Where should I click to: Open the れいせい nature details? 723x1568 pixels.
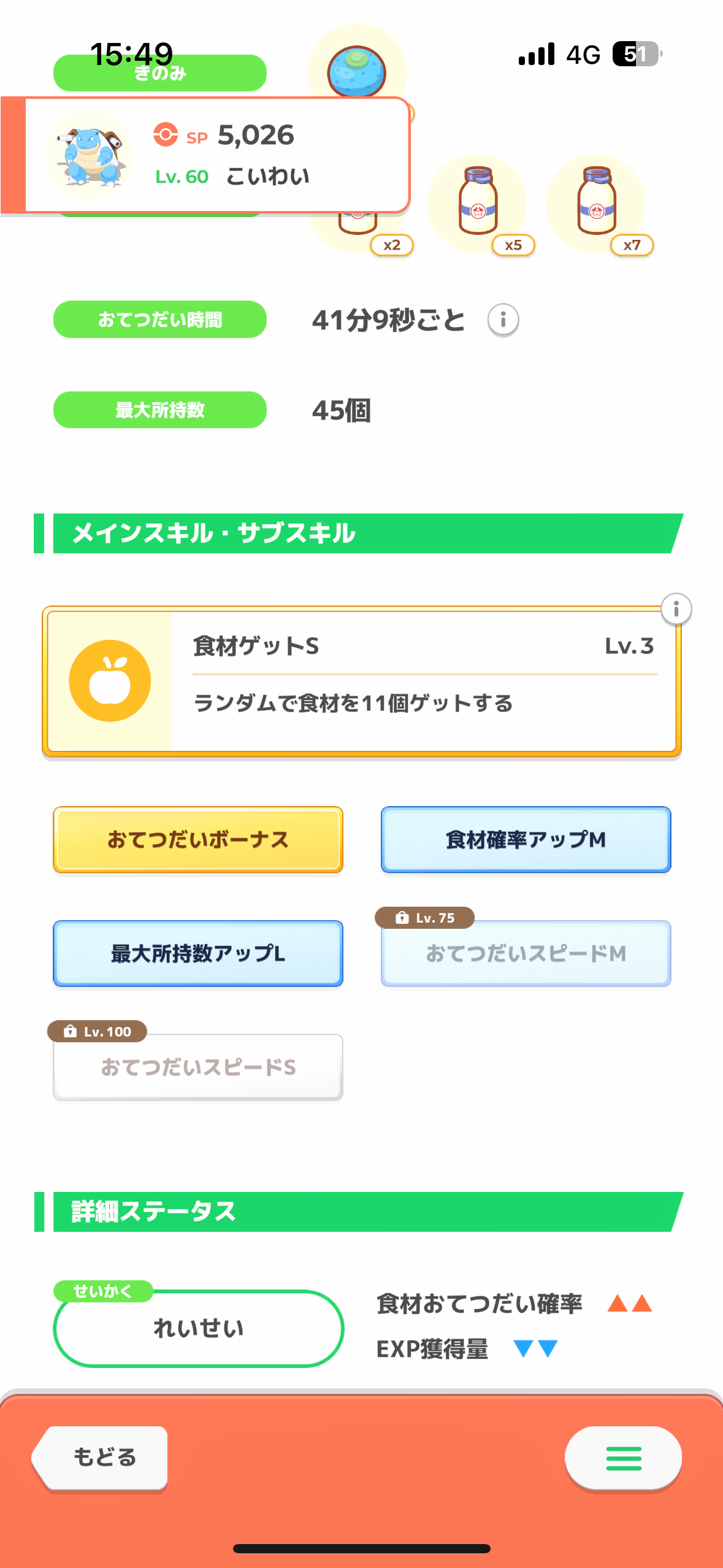(x=198, y=1328)
